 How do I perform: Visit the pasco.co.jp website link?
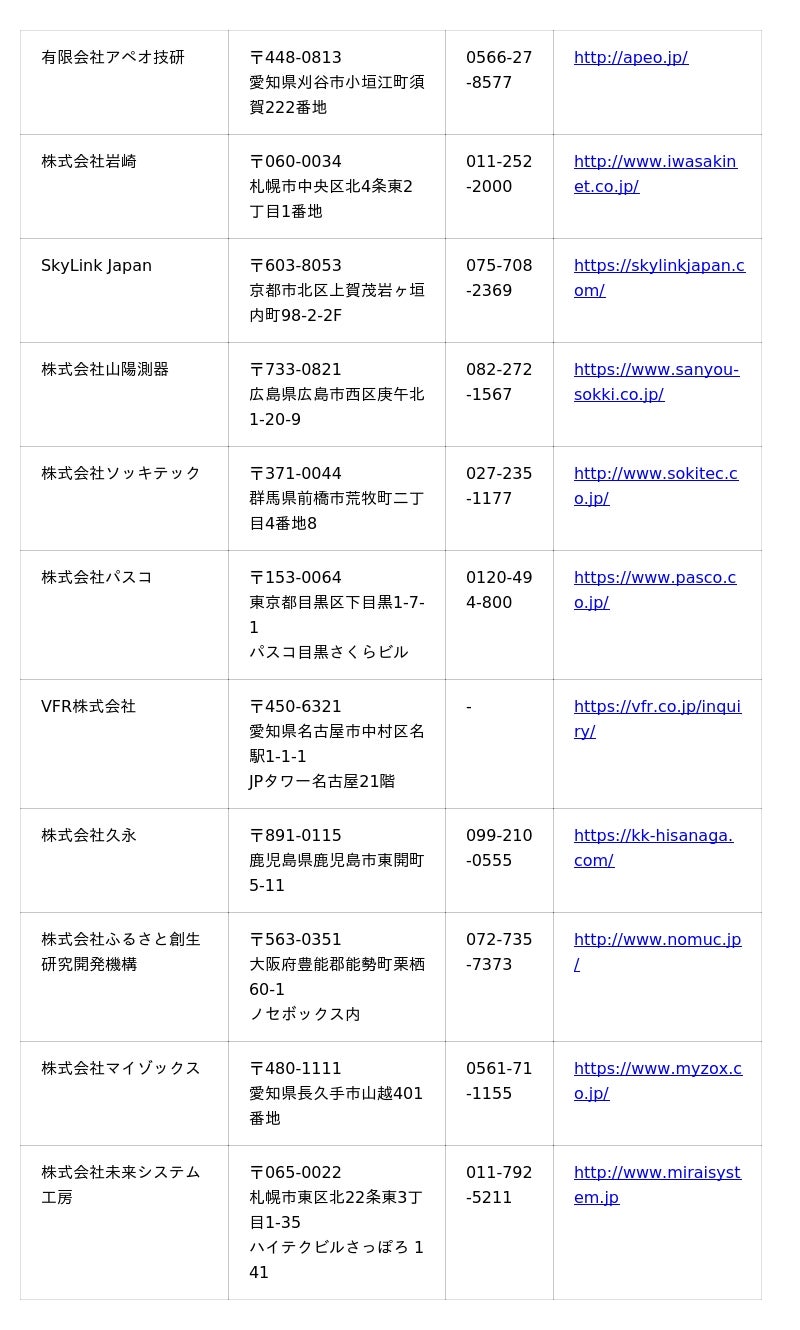(655, 590)
